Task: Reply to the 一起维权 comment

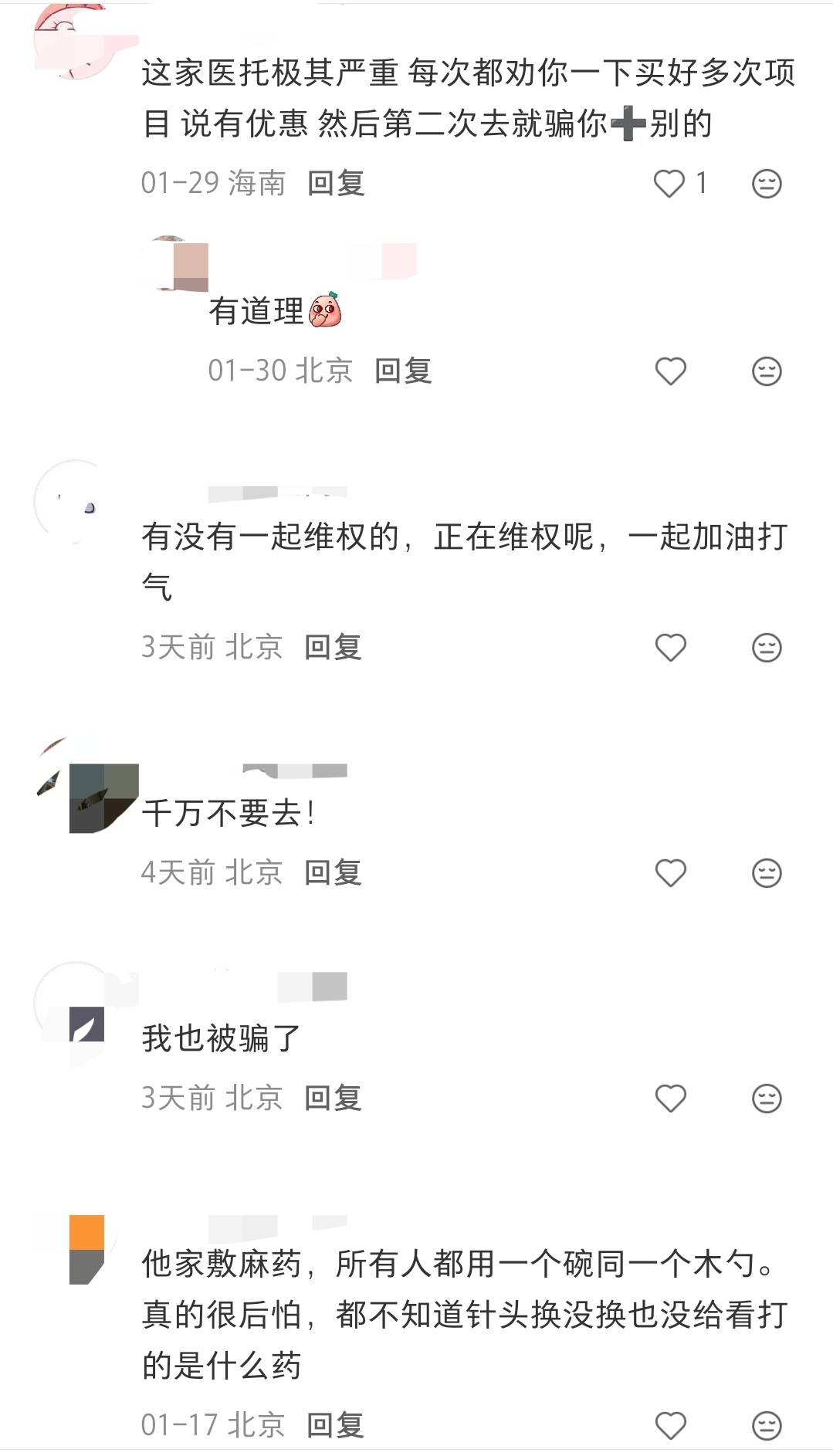Action: pyautogui.click(x=333, y=648)
